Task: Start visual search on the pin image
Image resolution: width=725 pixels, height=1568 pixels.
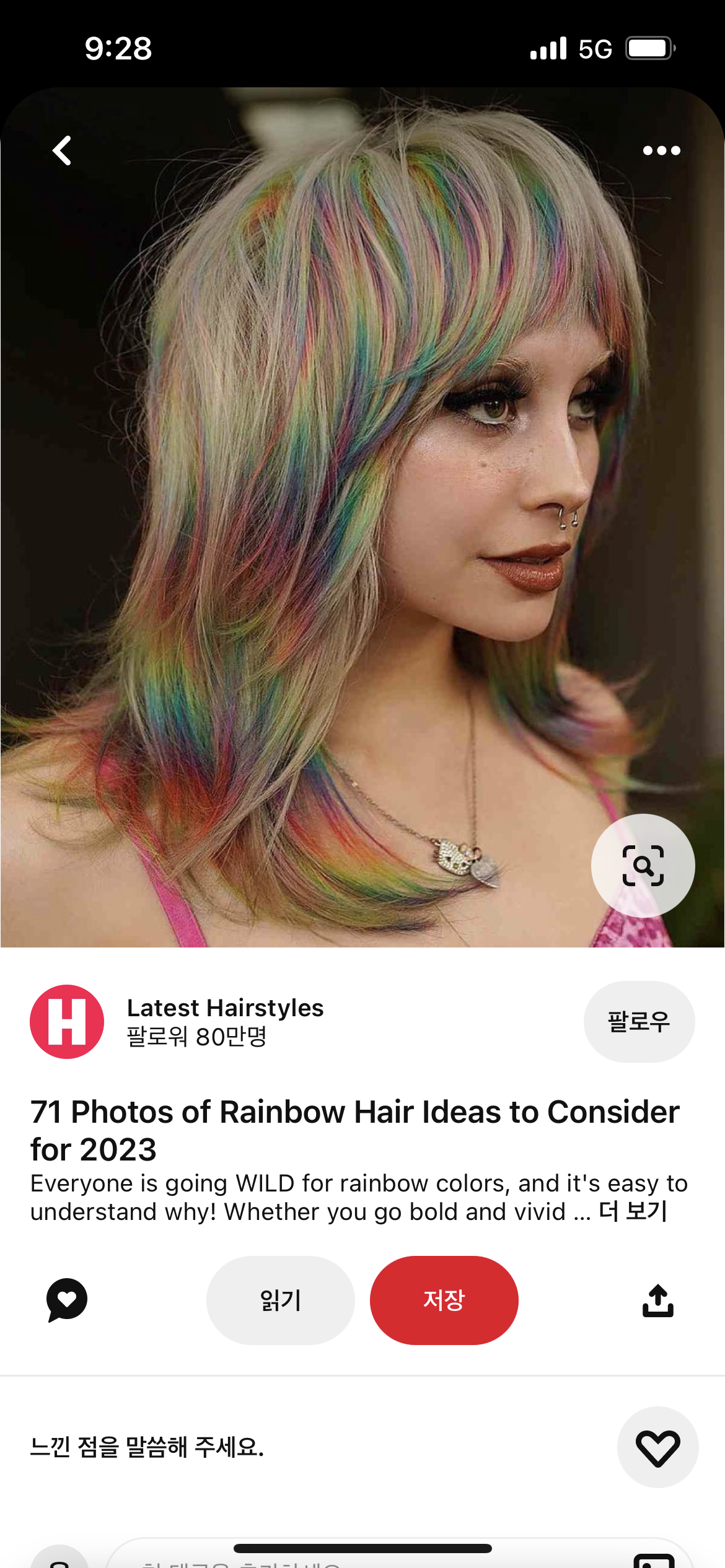Action: 643,865
